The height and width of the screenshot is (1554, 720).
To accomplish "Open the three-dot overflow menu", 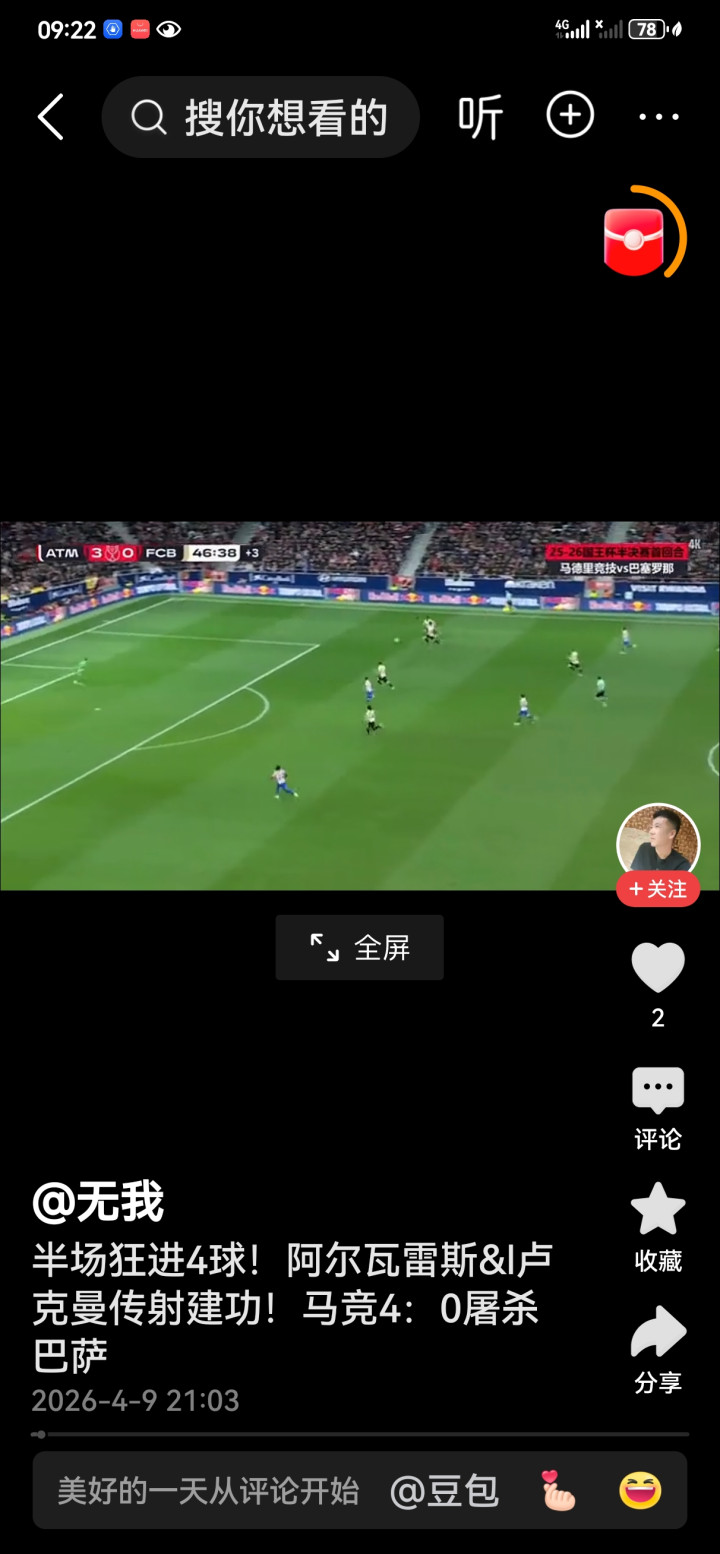I will 659,117.
